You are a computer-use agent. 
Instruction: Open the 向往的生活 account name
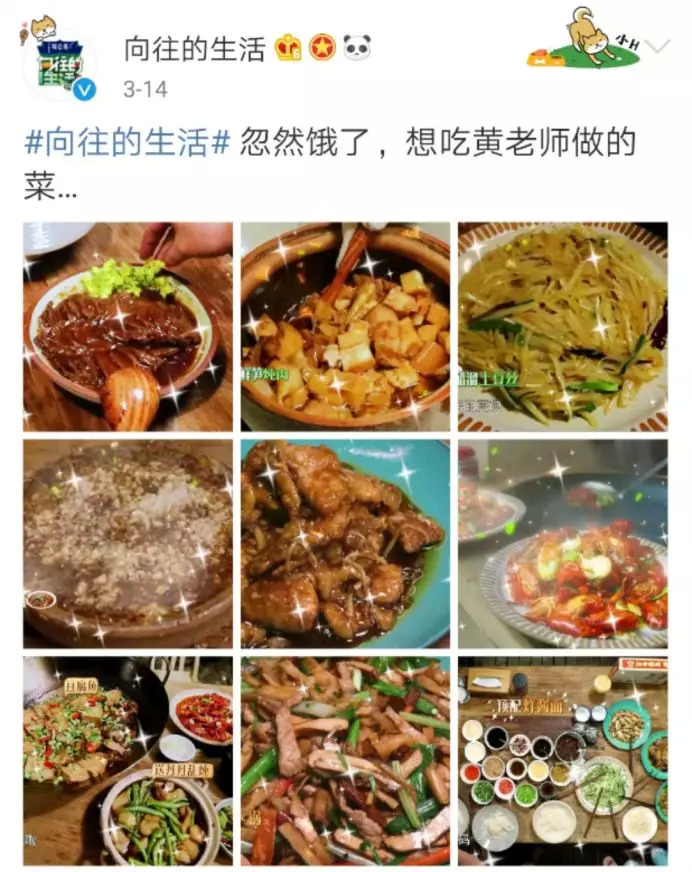[195, 49]
